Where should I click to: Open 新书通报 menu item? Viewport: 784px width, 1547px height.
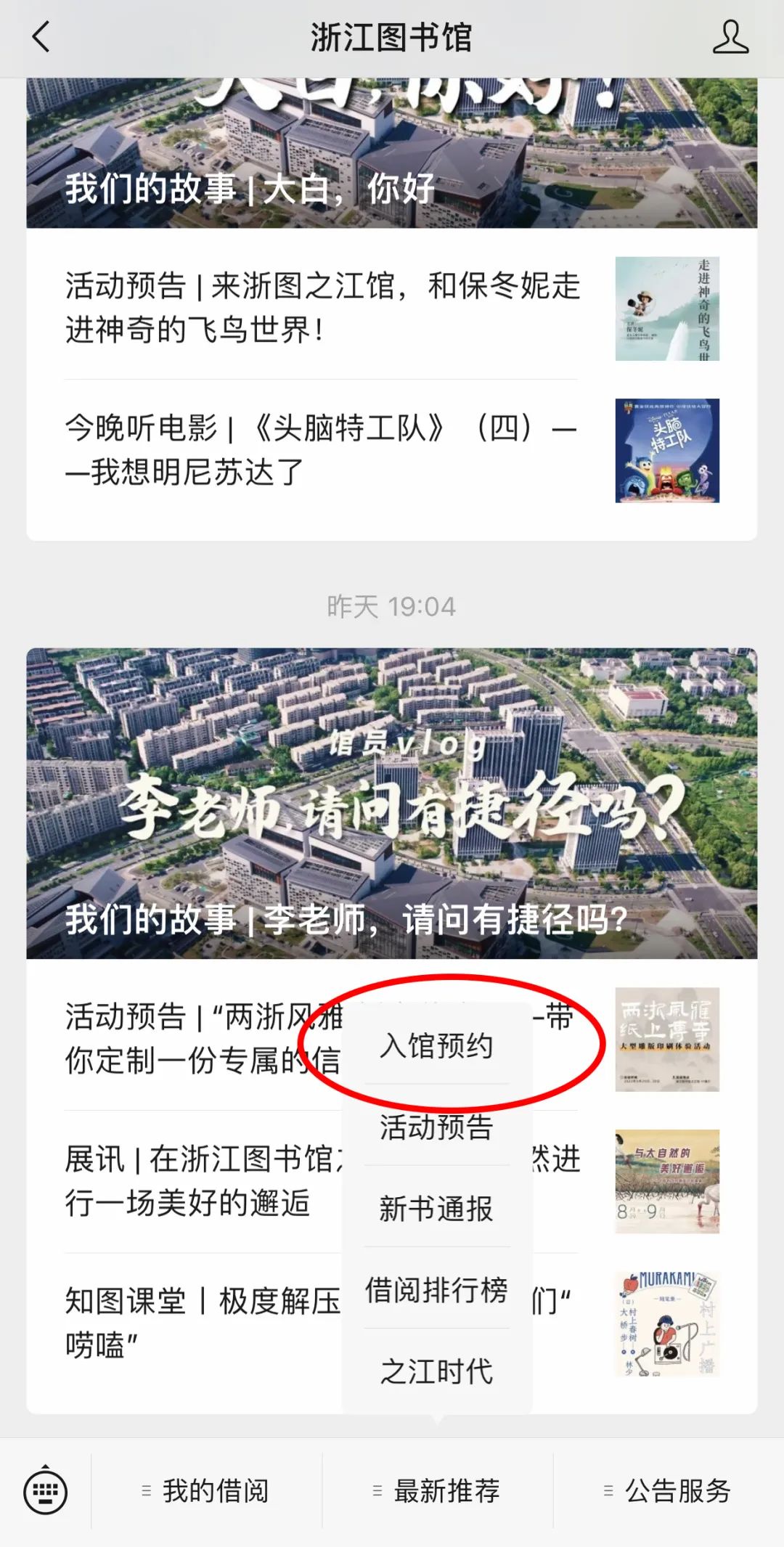[x=436, y=1209]
